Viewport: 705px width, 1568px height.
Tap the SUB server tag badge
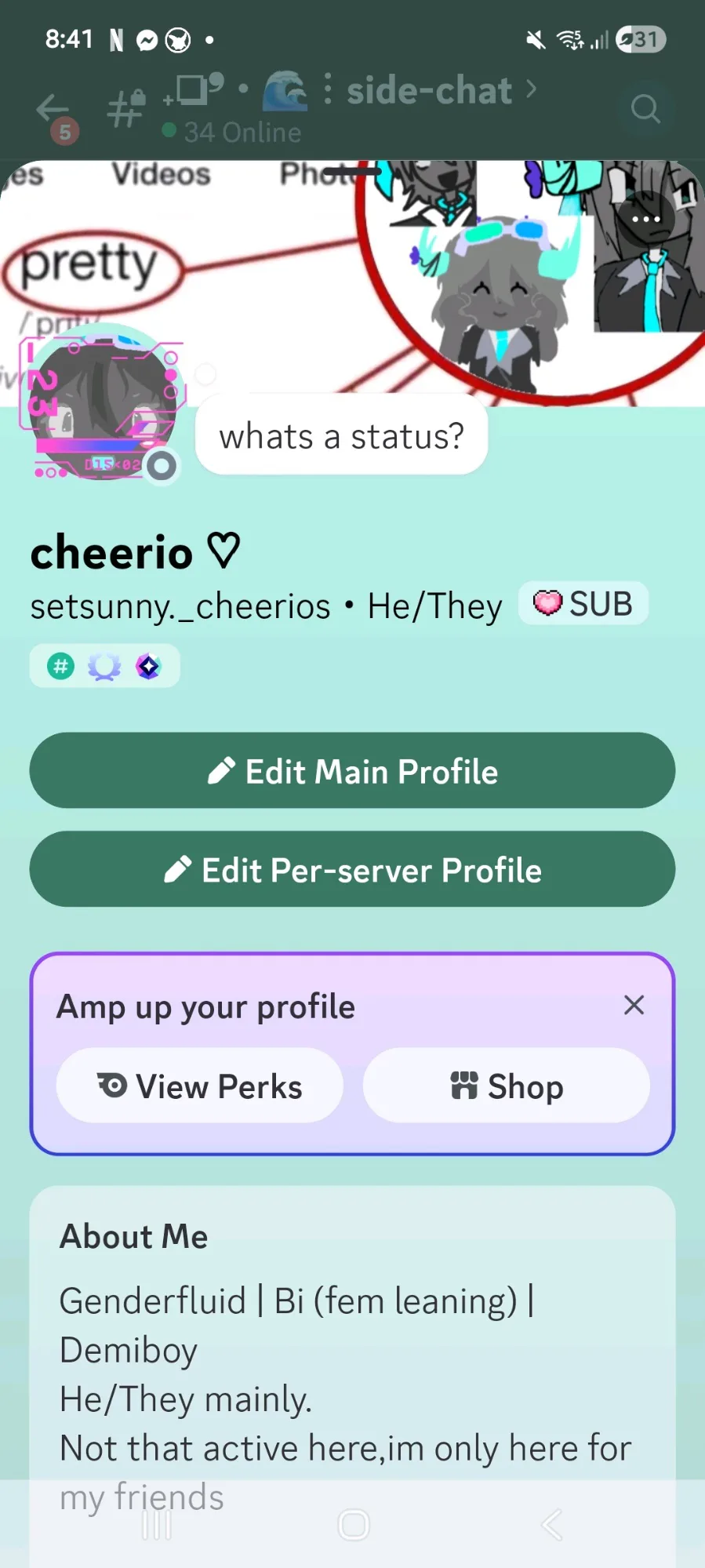(x=583, y=604)
